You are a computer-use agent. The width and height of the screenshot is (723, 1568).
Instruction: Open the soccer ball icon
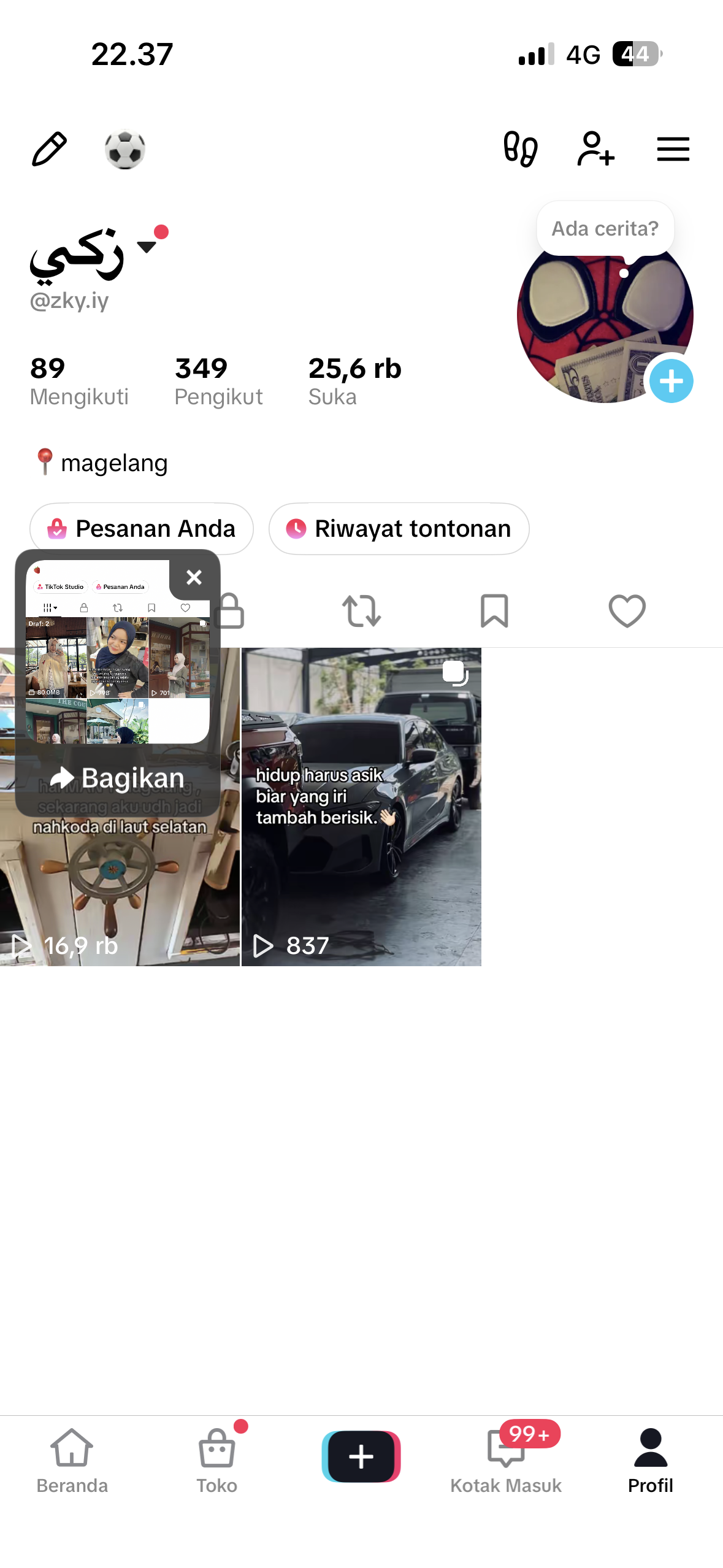125,149
